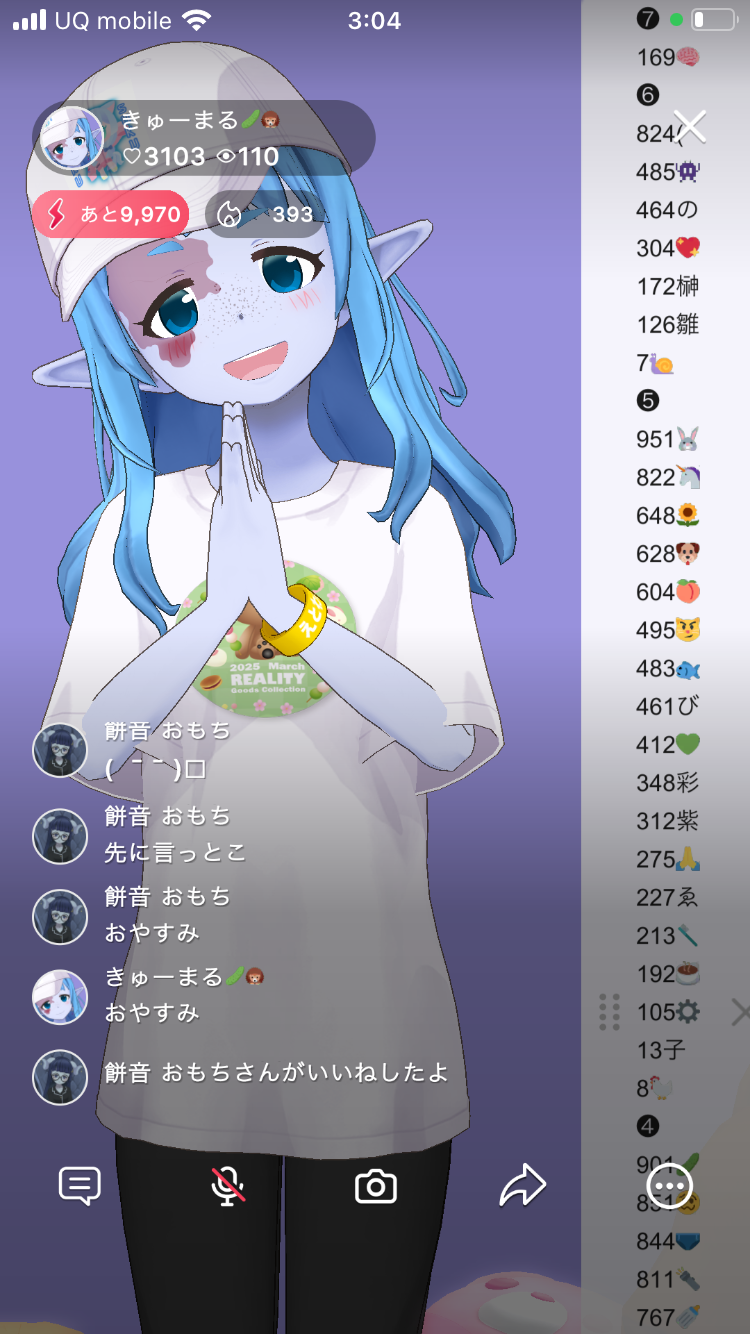This screenshot has height=1334, width=750.
Task: Unmute the microphone
Action: point(228,1186)
